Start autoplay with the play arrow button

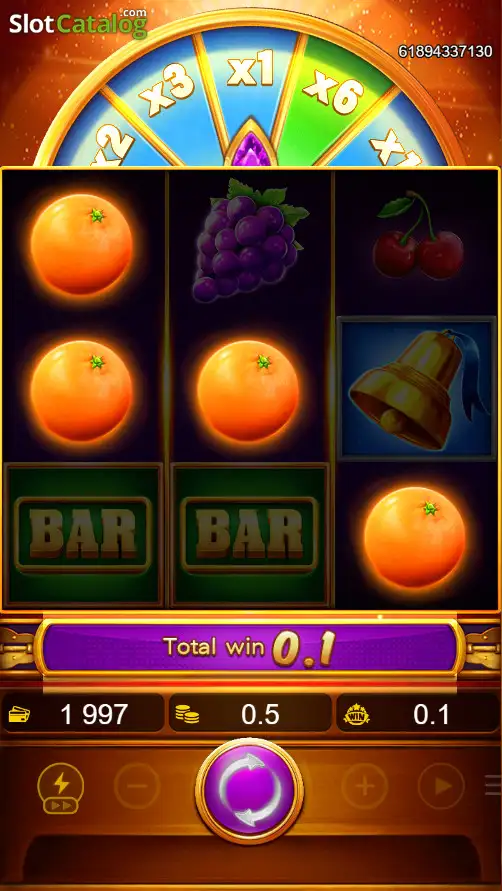(x=441, y=786)
